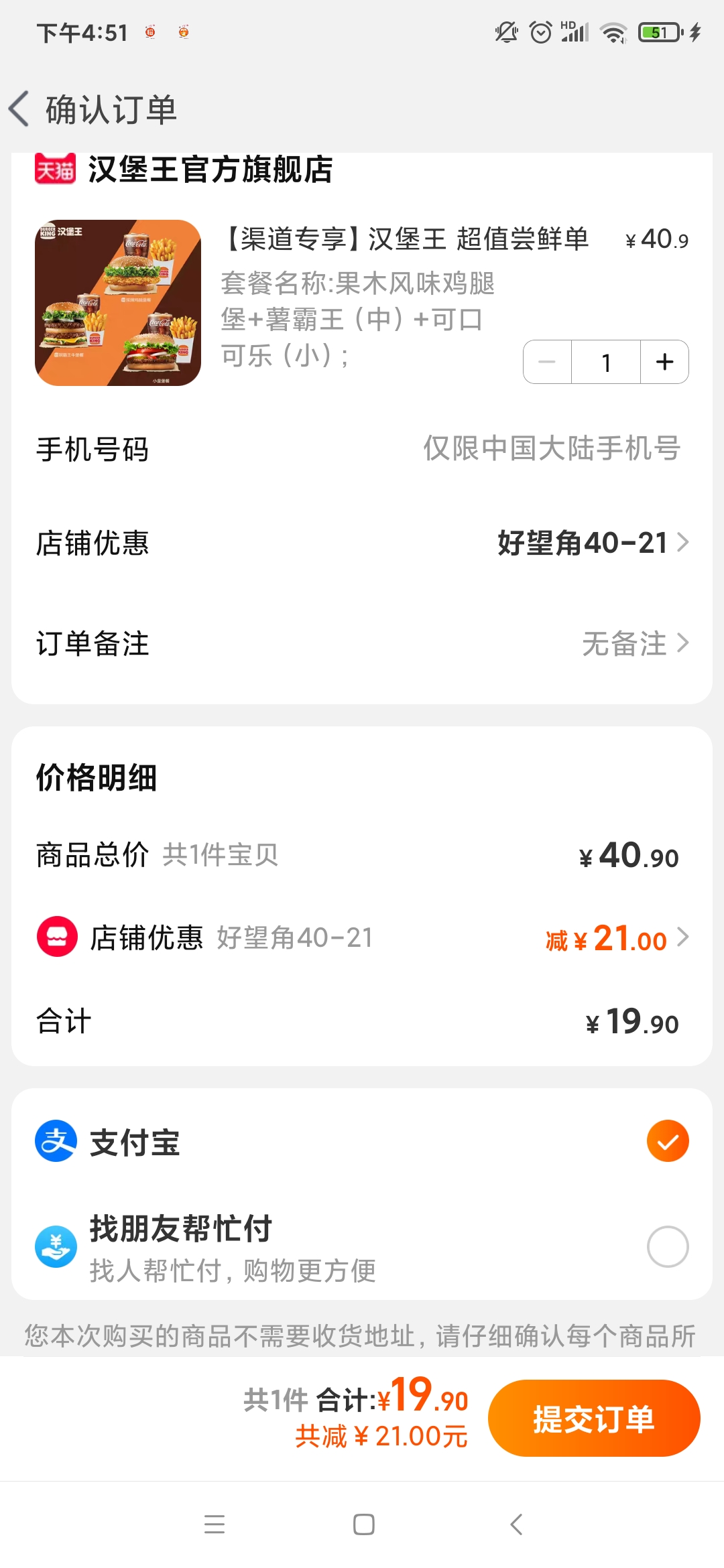The width and height of the screenshot is (724, 1568).
Task: Select 支付宝 as the payment method
Action: 362,1141
